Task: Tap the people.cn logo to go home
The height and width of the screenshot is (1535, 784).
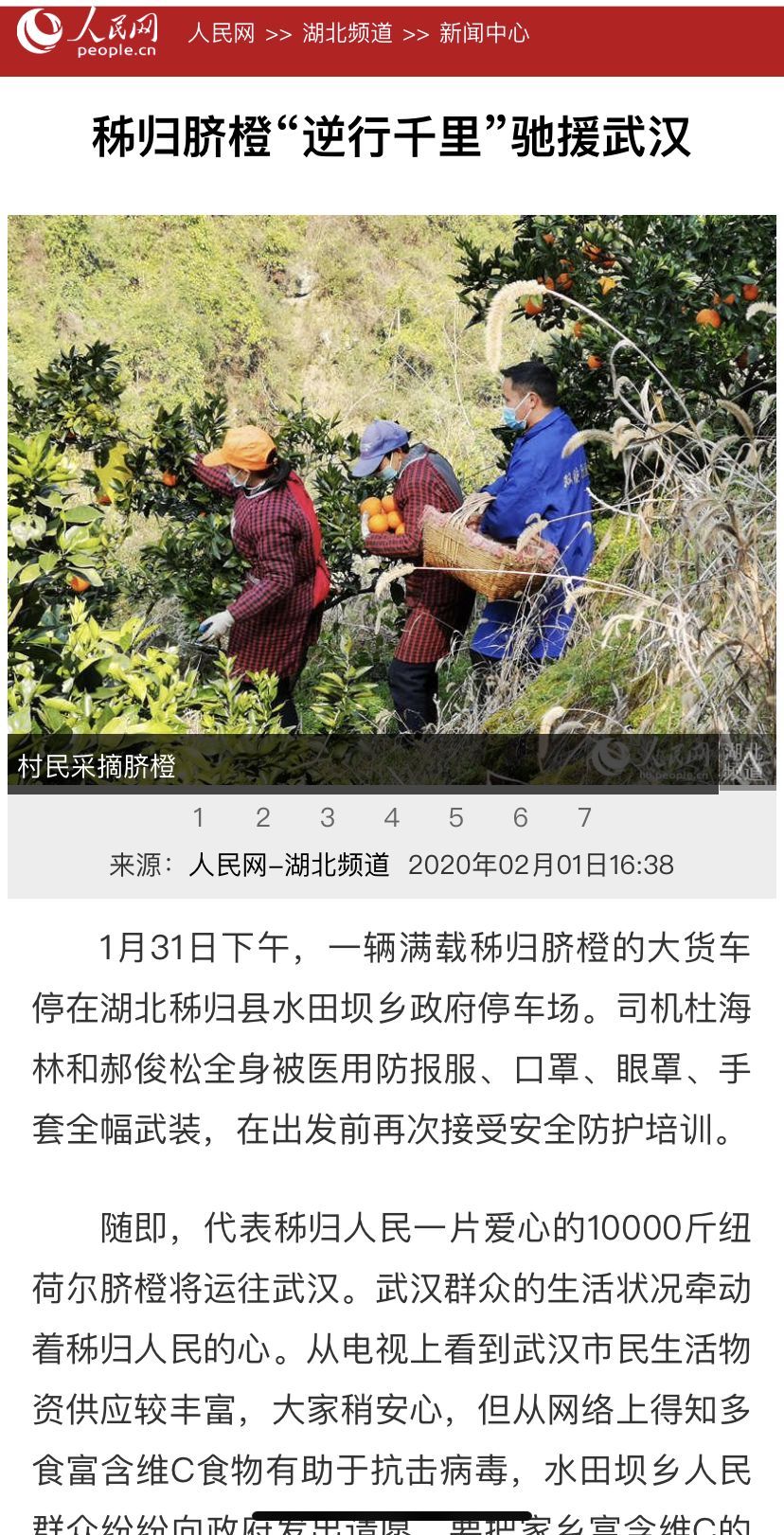Action: pyautogui.click(x=87, y=32)
